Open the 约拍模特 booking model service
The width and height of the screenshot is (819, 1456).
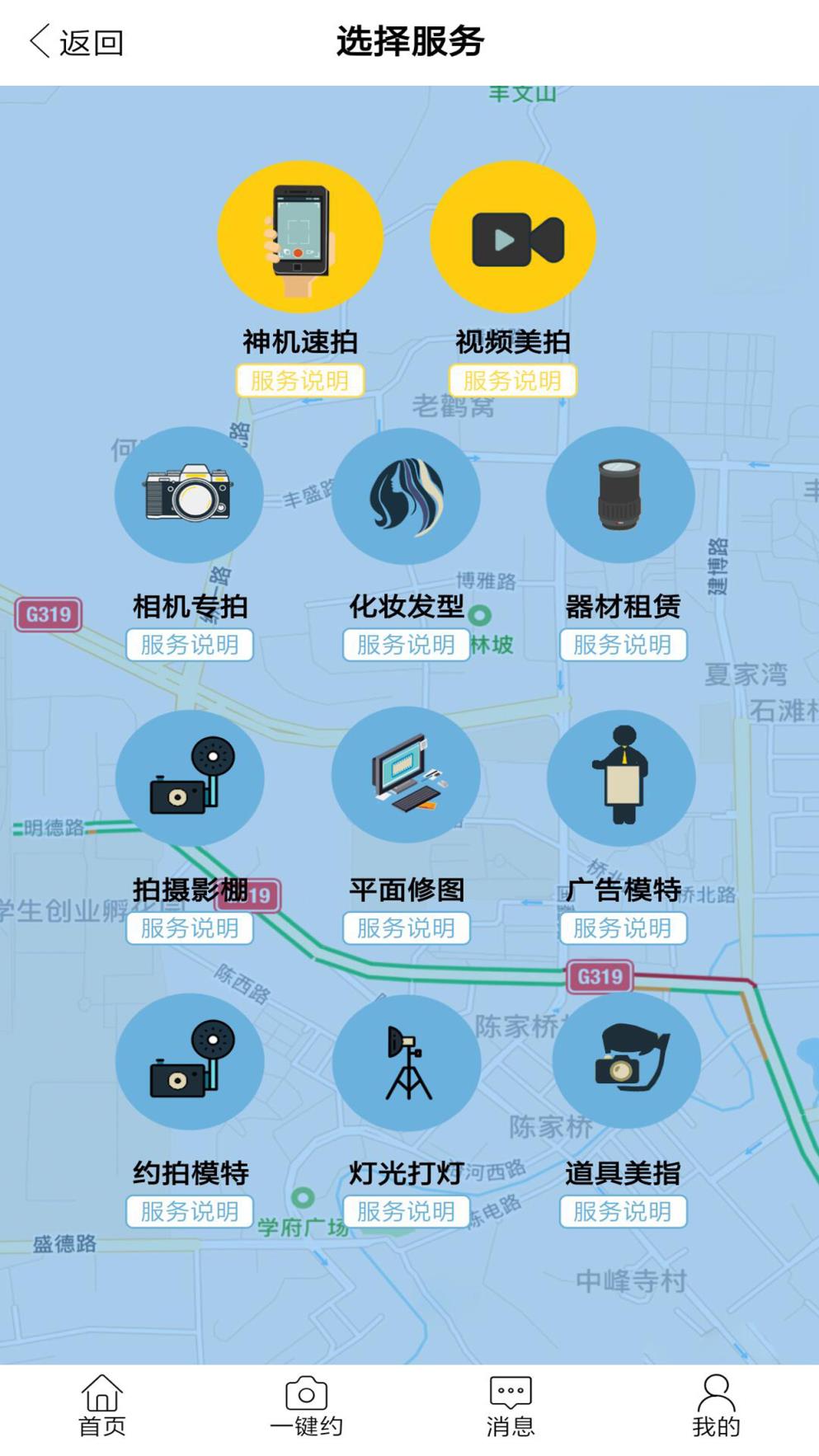188,1064
